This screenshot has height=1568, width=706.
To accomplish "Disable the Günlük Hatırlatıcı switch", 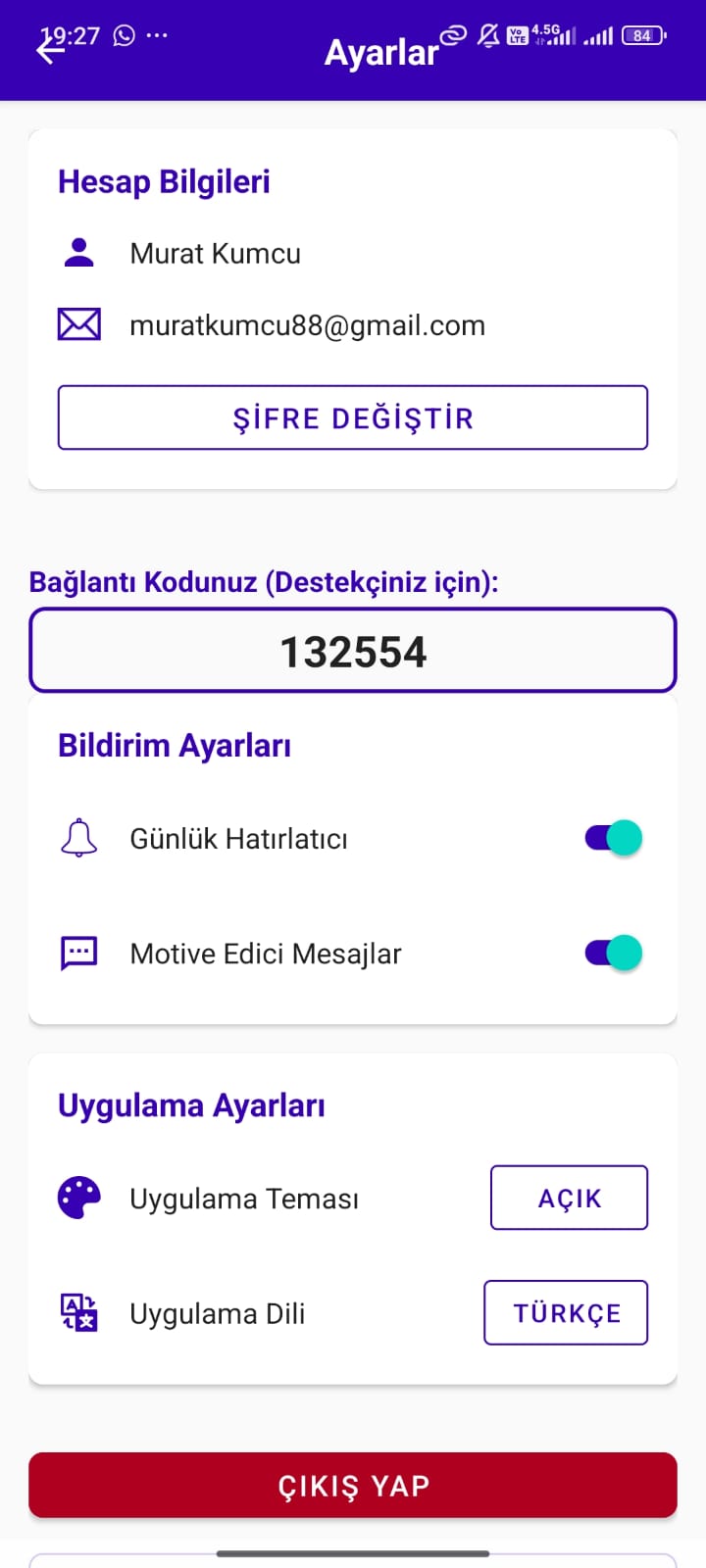I will [x=611, y=837].
